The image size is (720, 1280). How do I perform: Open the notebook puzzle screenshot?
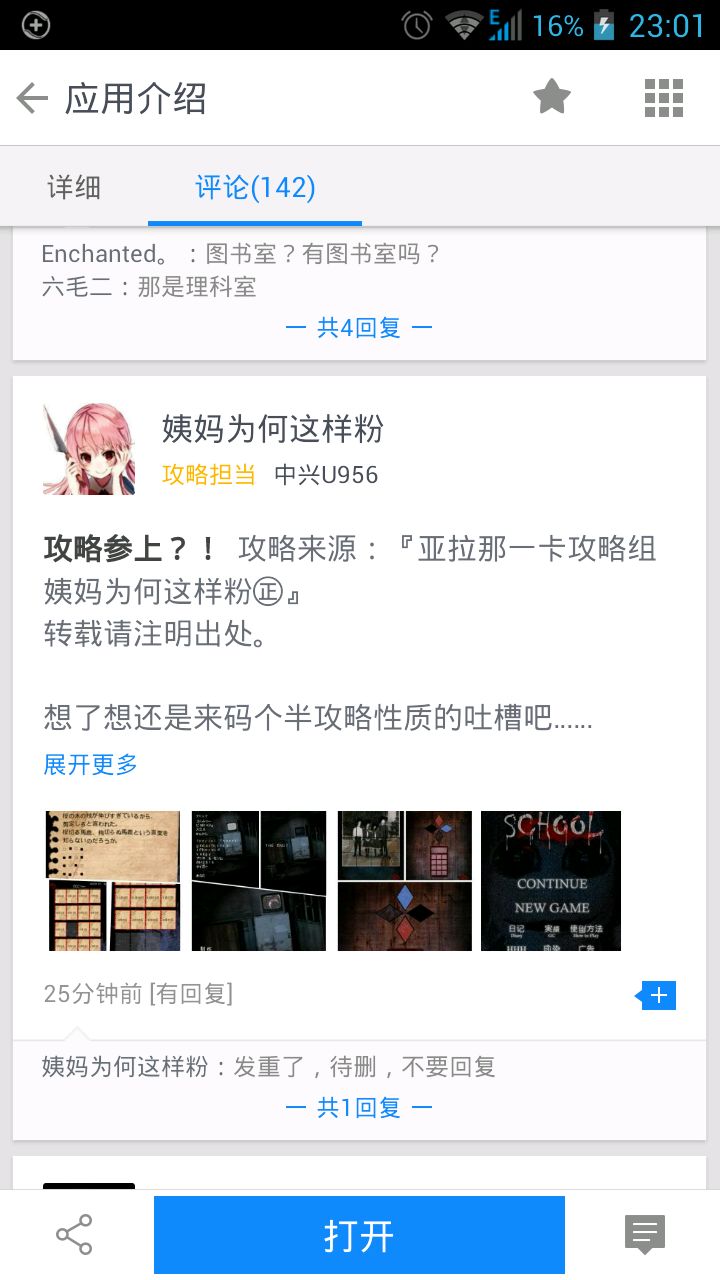[x=114, y=880]
